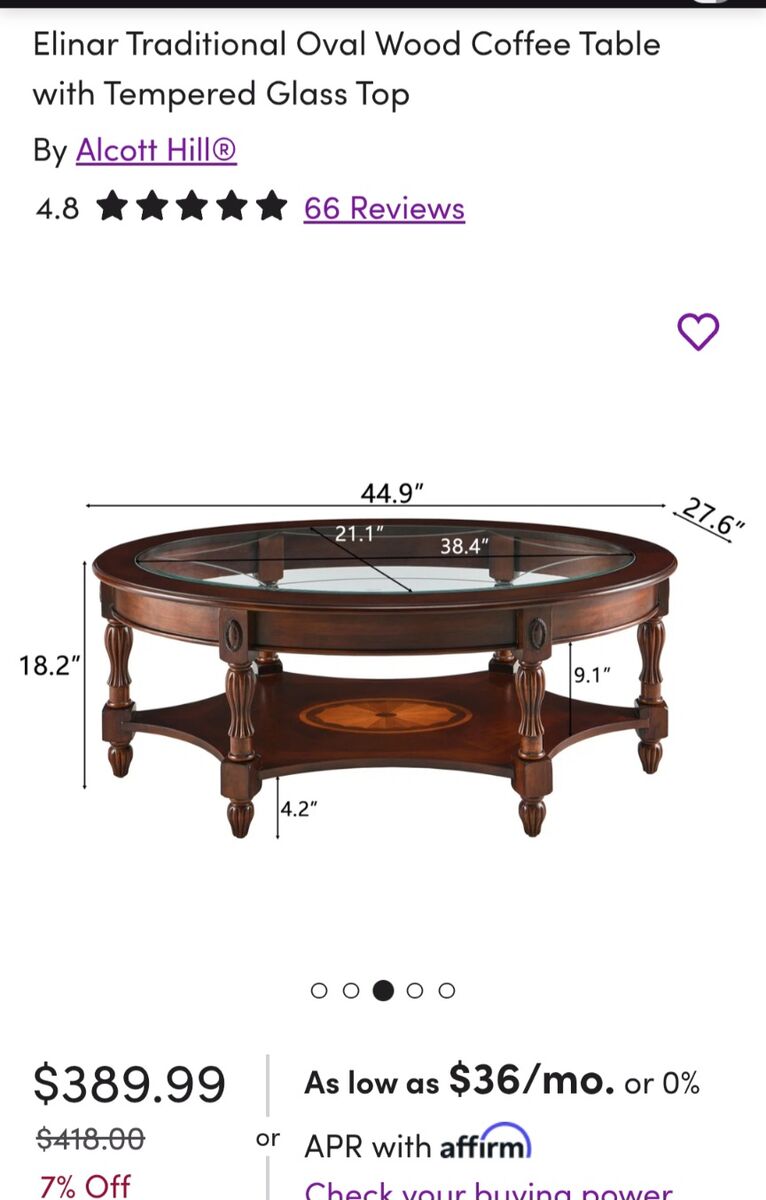This screenshot has height=1200, width=766.
Task: Open the 66 Reviews link
Action: [384, 208]
